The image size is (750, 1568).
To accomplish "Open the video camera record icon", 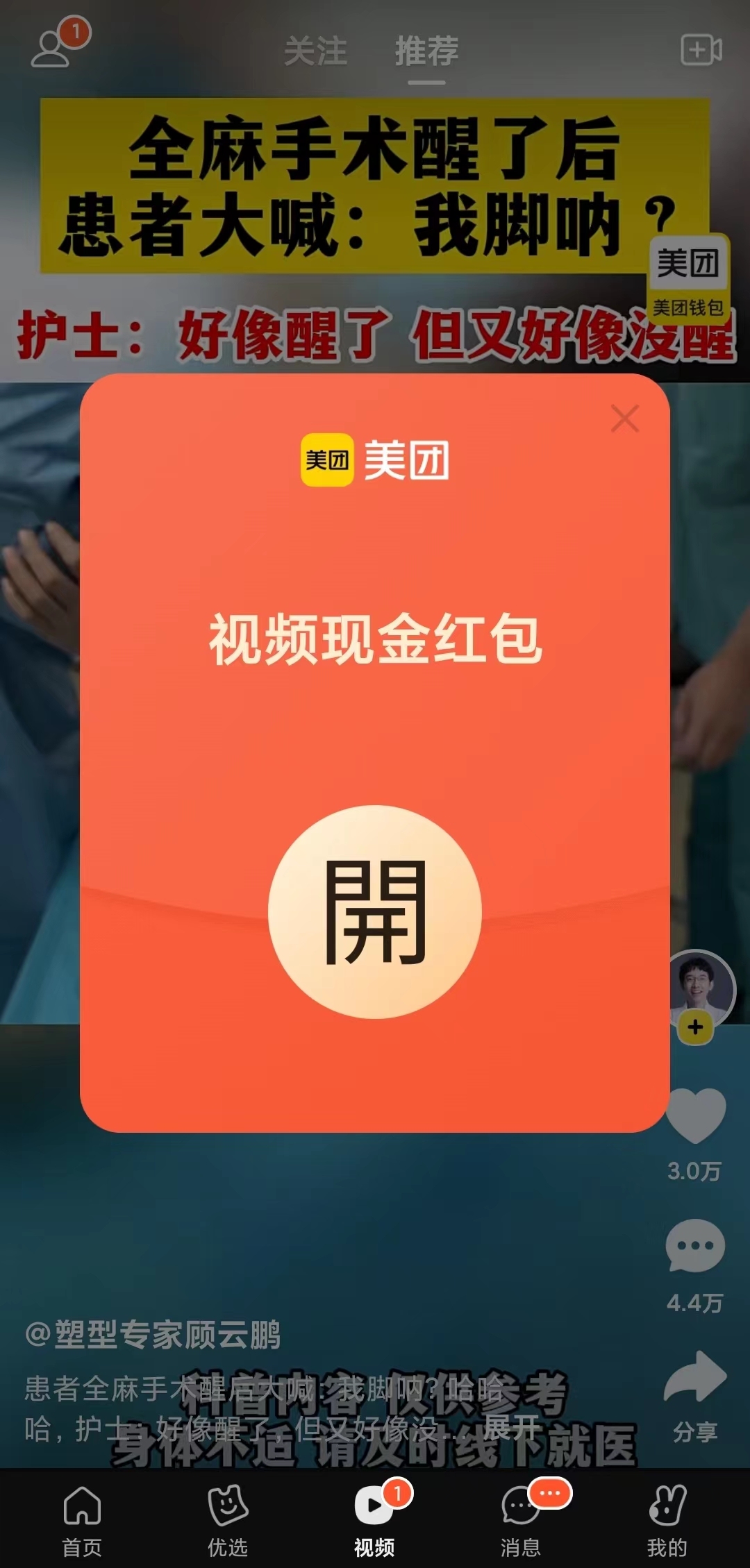I will tap(701, 50).
